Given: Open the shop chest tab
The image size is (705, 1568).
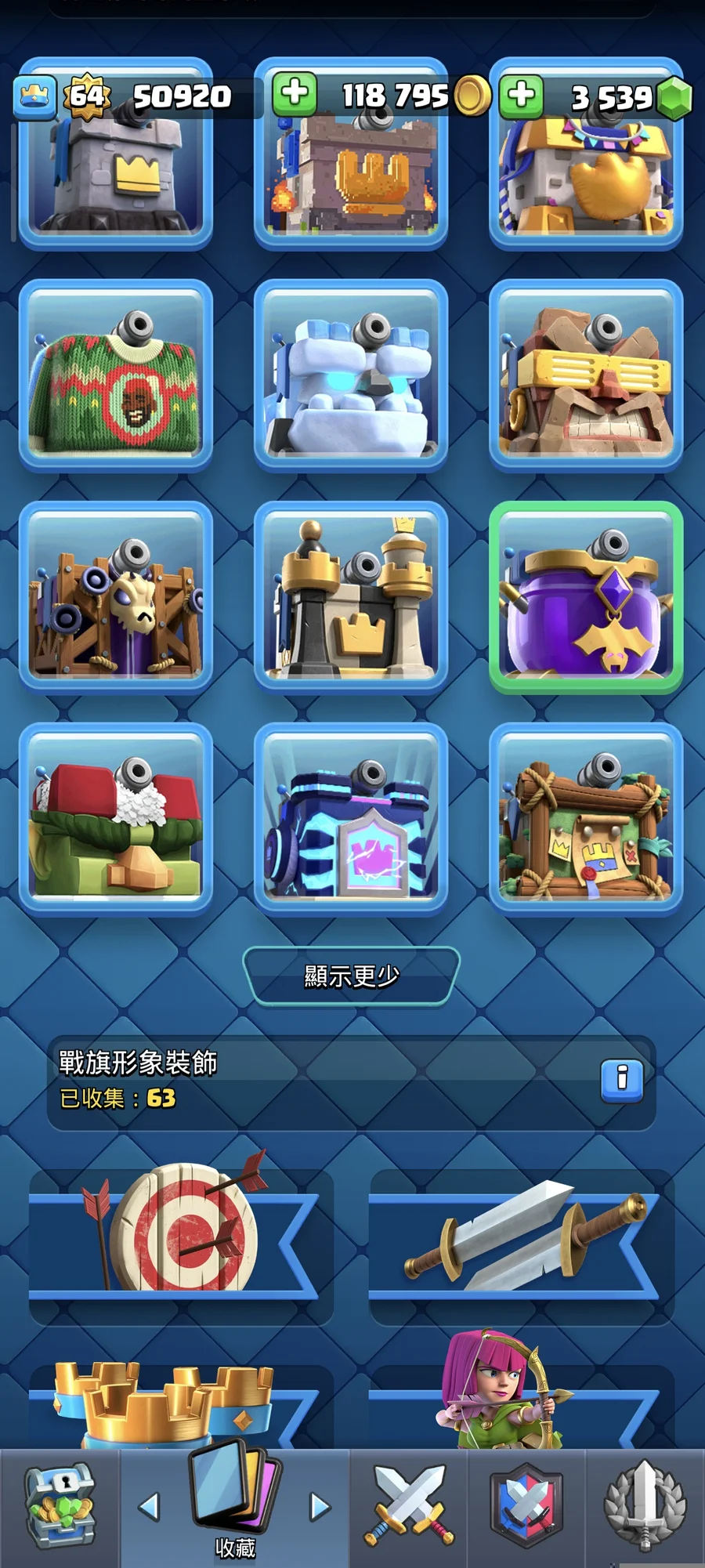Looking at the screenshot, I should [60, 1508].
